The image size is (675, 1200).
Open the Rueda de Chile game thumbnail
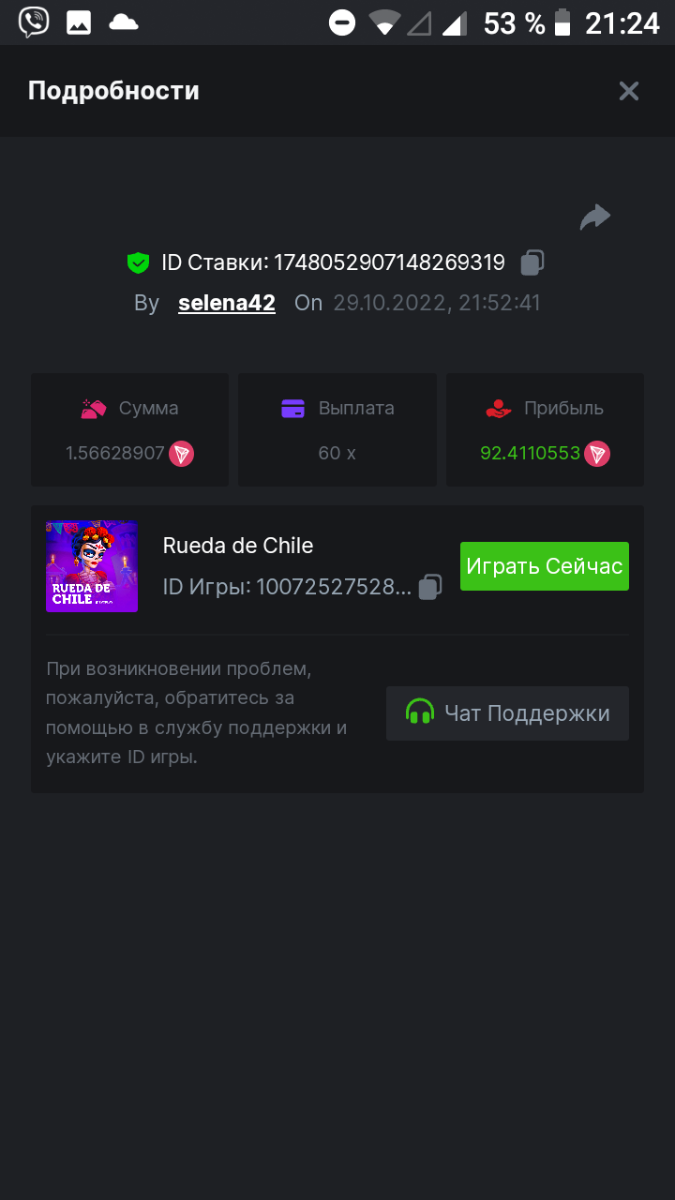point(92,566)
